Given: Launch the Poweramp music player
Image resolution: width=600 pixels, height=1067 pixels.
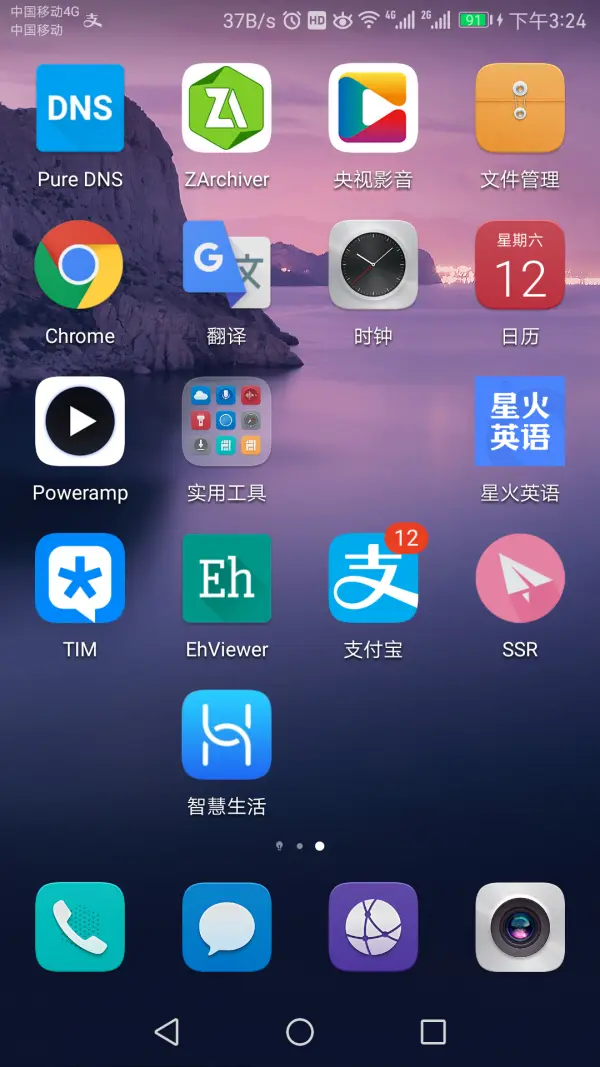Looking at the screenshot, I should [x=80, y=421].
